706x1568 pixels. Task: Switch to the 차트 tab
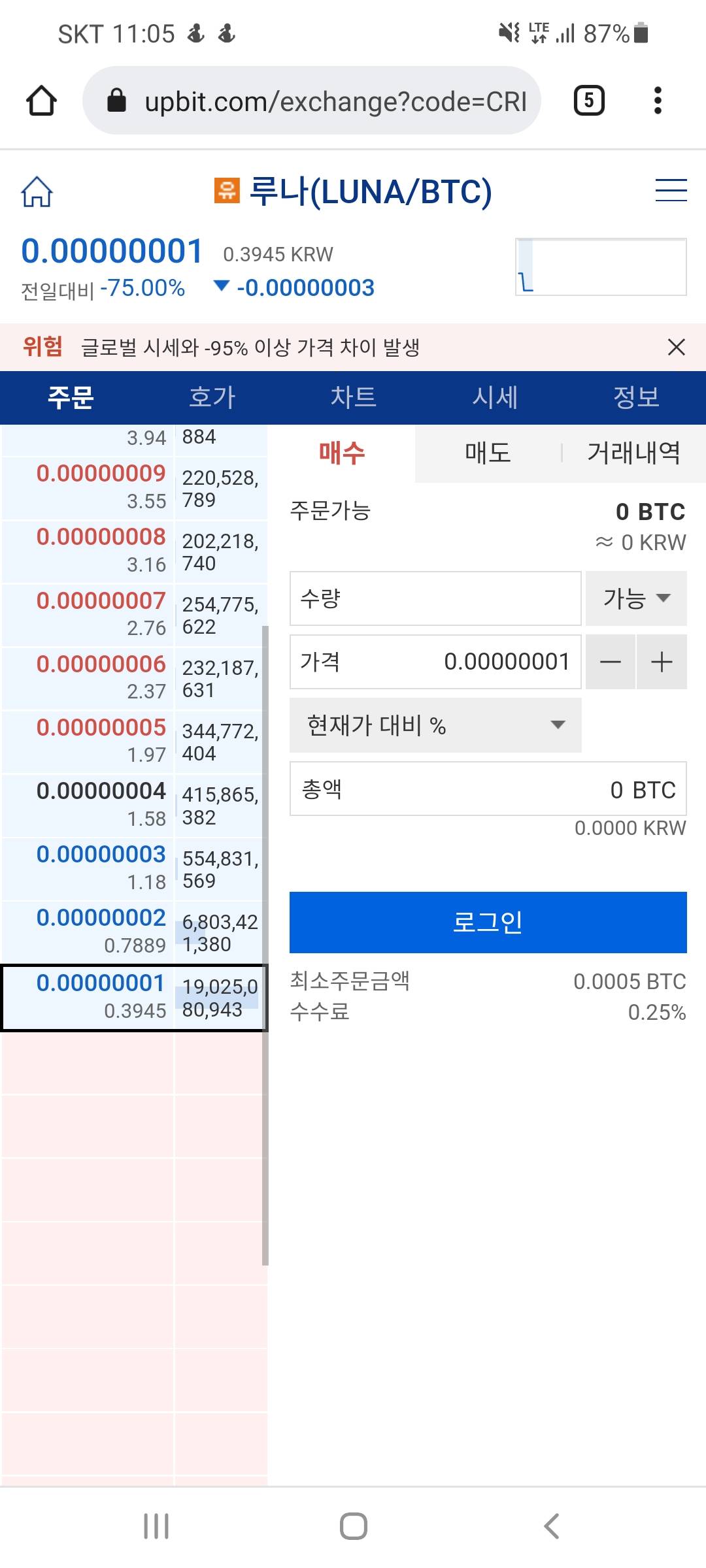coord(353,397)
